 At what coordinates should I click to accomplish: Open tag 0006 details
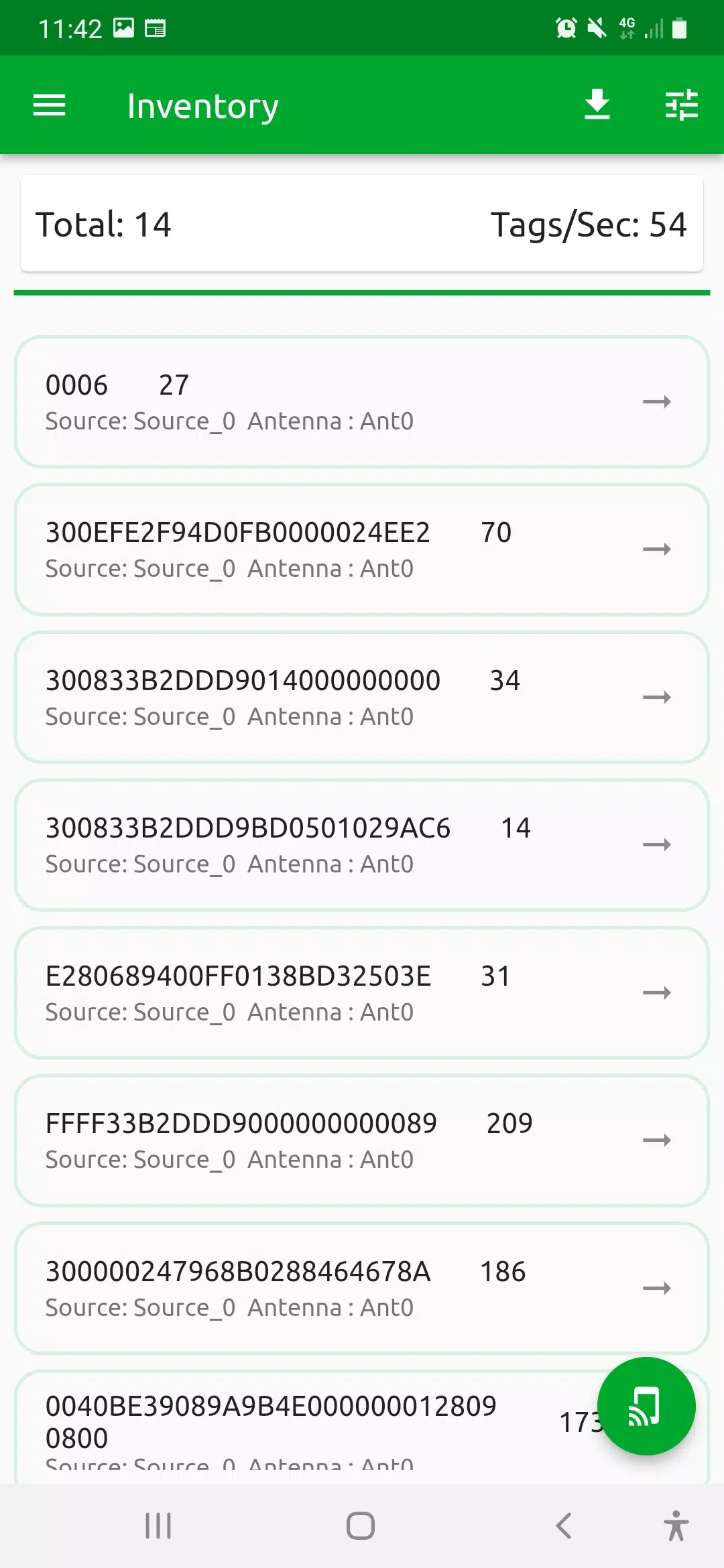pos(362,402)
